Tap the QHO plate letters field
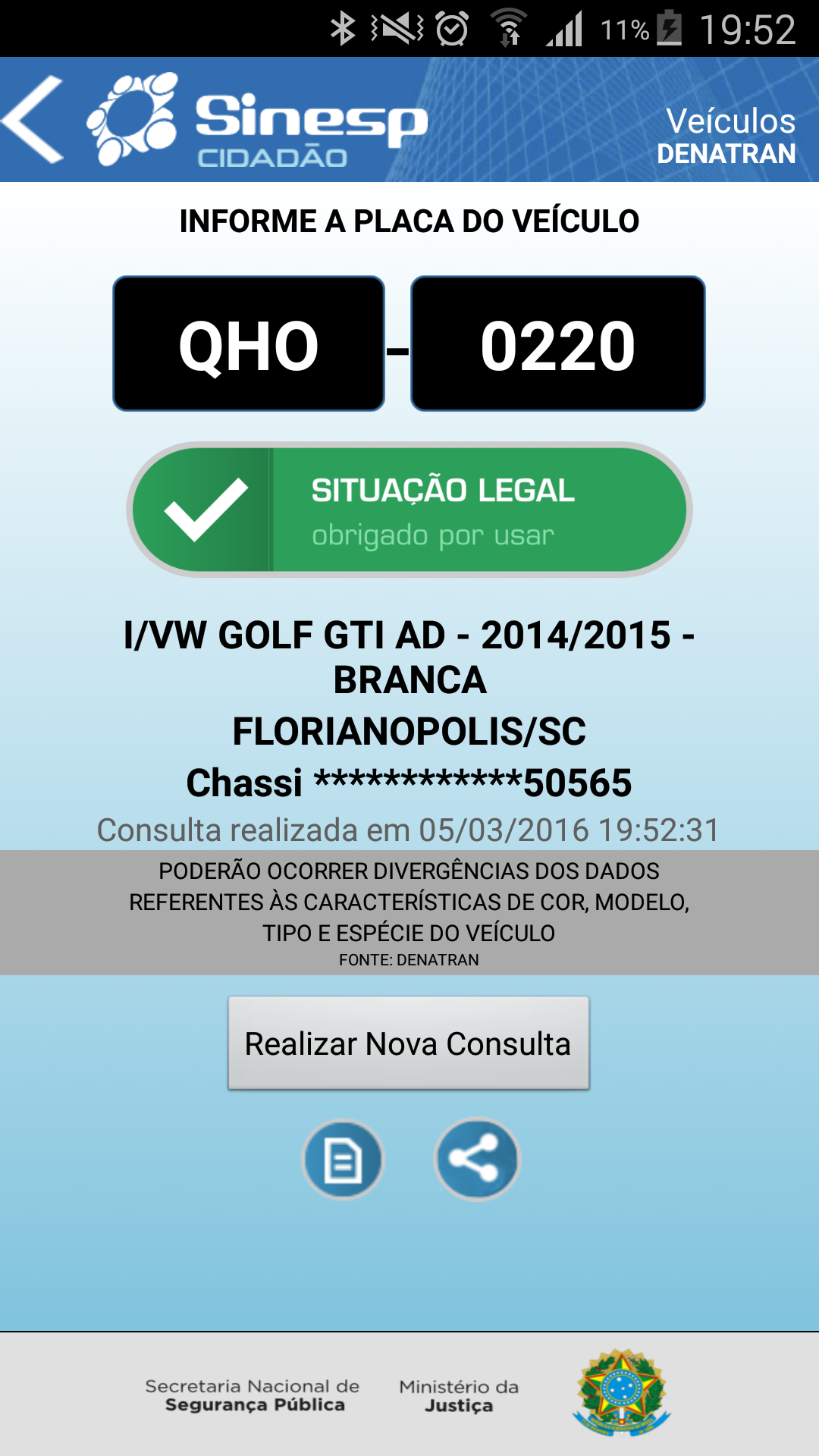 (249, 344)
